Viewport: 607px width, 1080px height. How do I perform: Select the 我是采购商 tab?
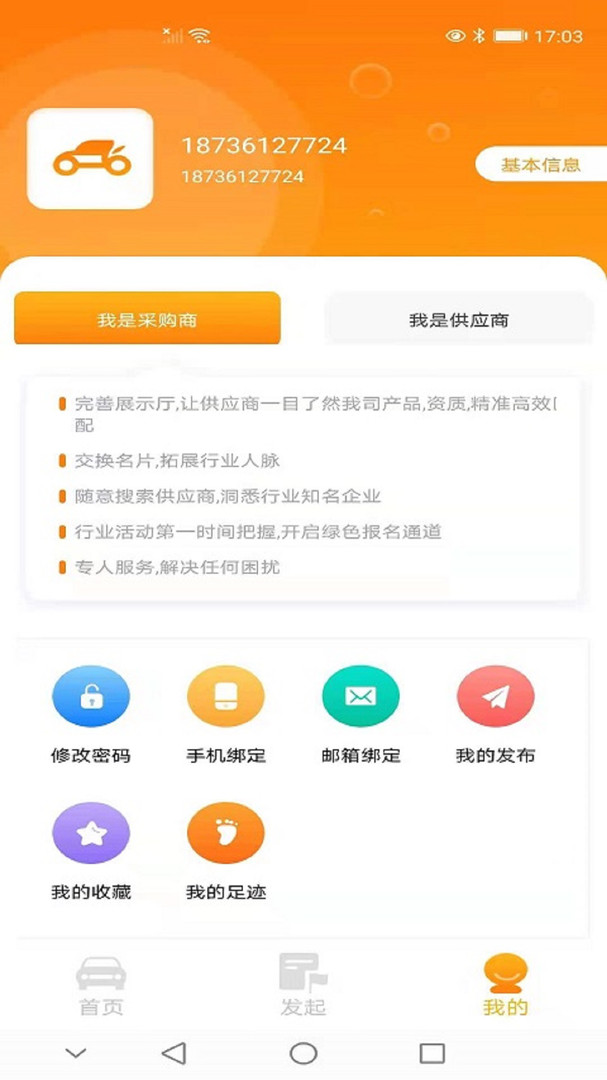(x=147, y=319)
